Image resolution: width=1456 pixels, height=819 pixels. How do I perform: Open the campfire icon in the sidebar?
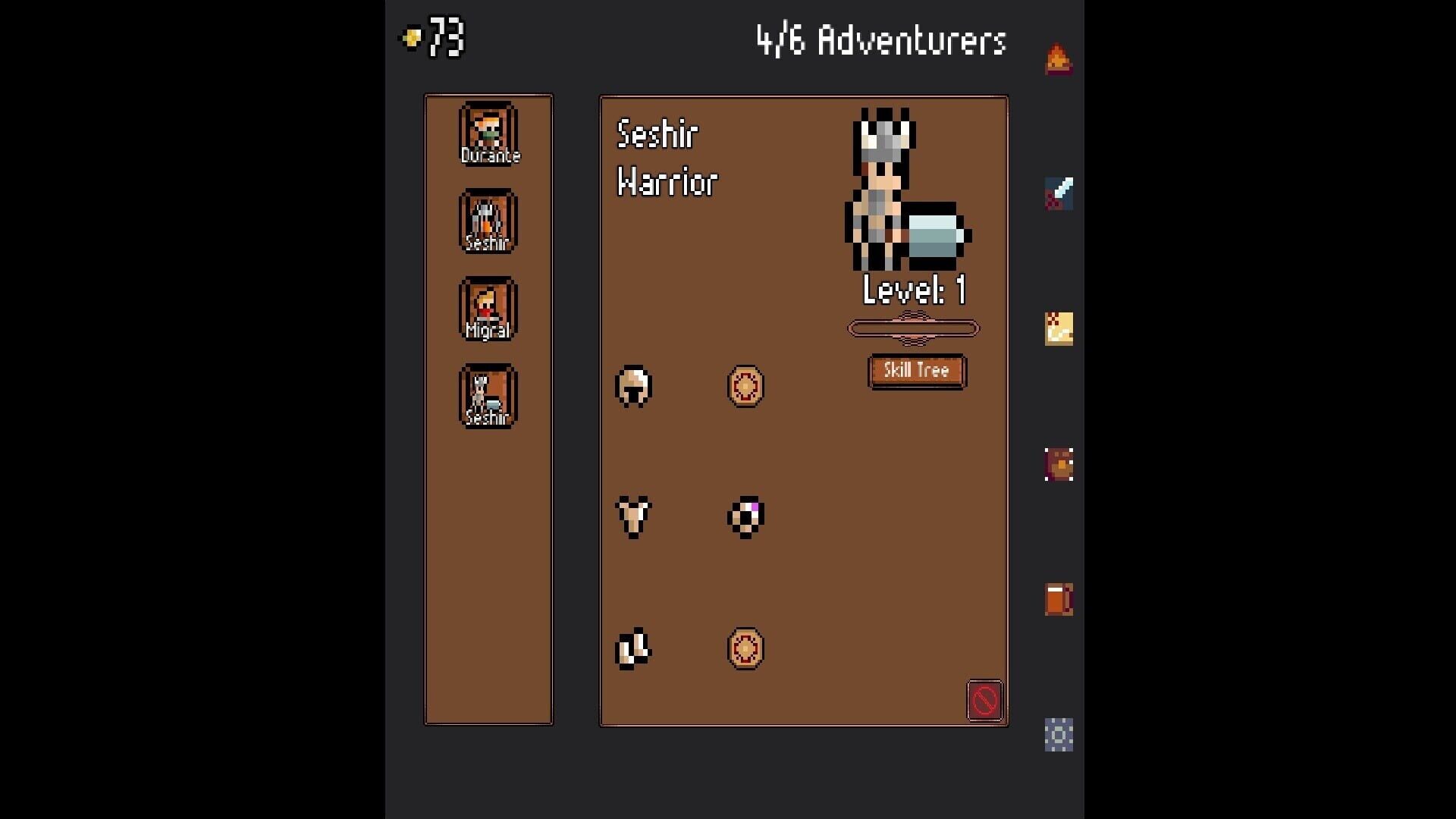pyautogui.click(x=1059, y=59)
